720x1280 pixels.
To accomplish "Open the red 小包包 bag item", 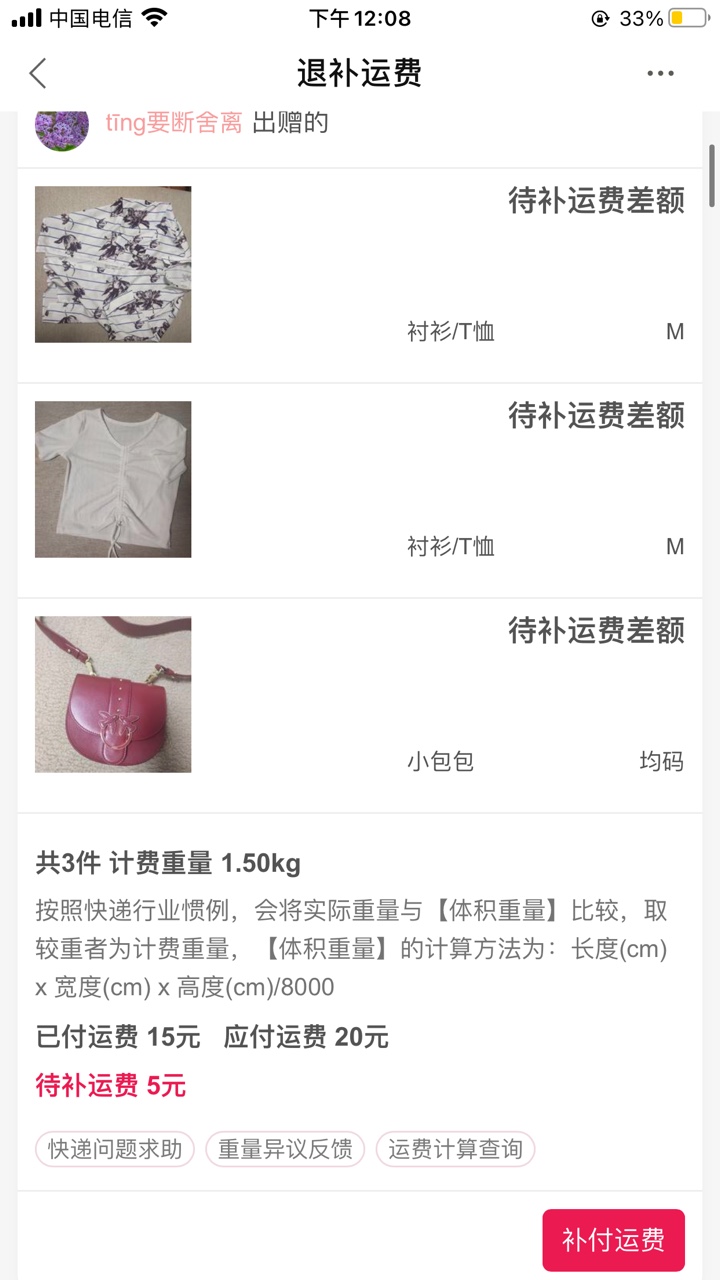I will pyautogui.click(x=113, y=694).
